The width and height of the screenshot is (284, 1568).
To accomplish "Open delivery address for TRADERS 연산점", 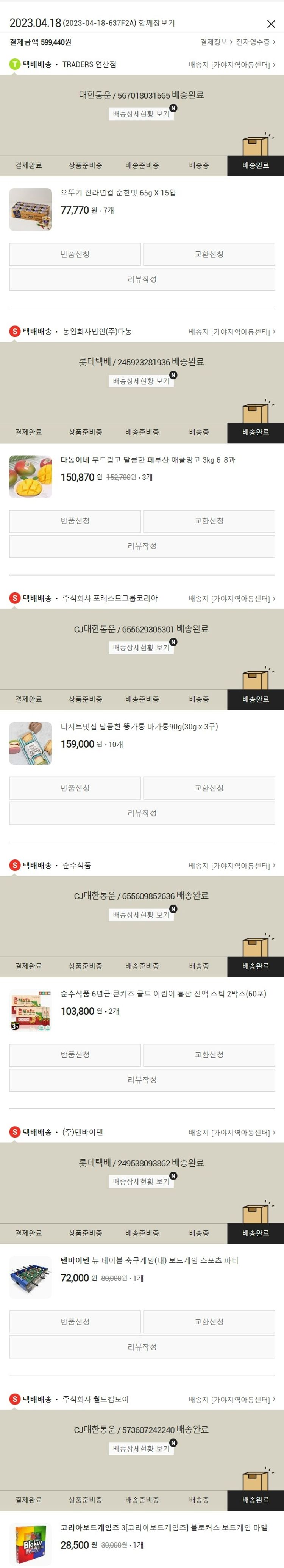I will [x=232, y=64].
